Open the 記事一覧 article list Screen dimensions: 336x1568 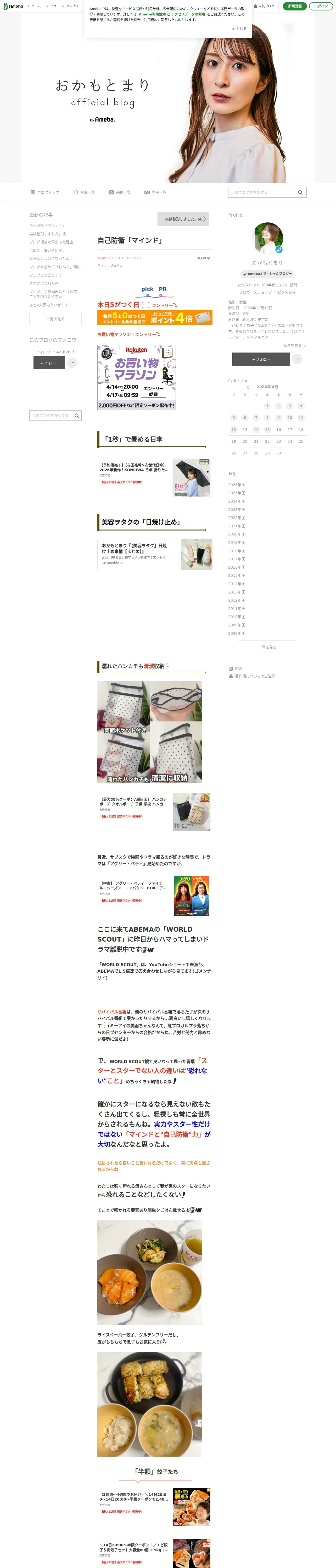tap(84, 192)
